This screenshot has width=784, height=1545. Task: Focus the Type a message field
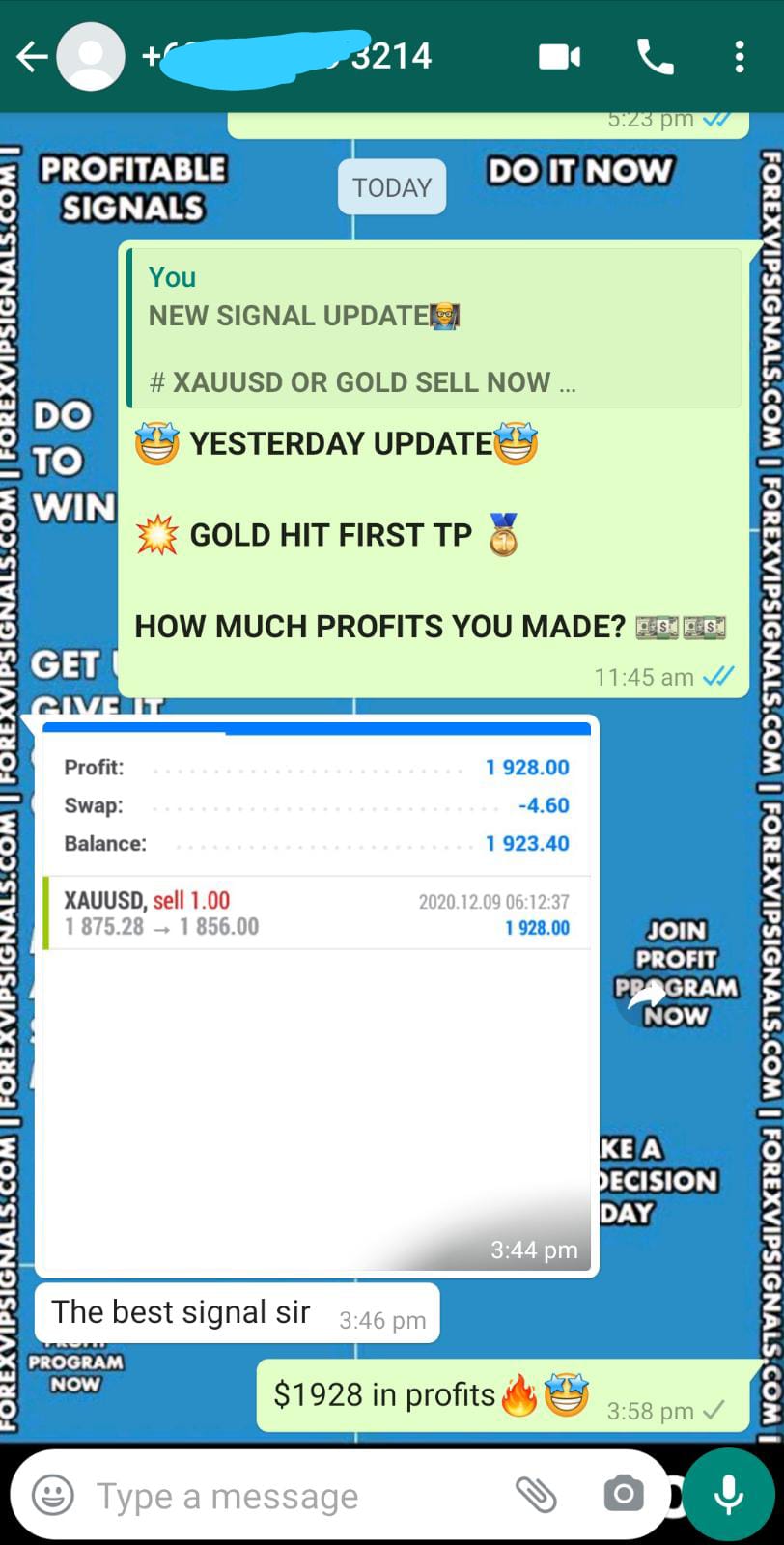tap(290, 1496)
